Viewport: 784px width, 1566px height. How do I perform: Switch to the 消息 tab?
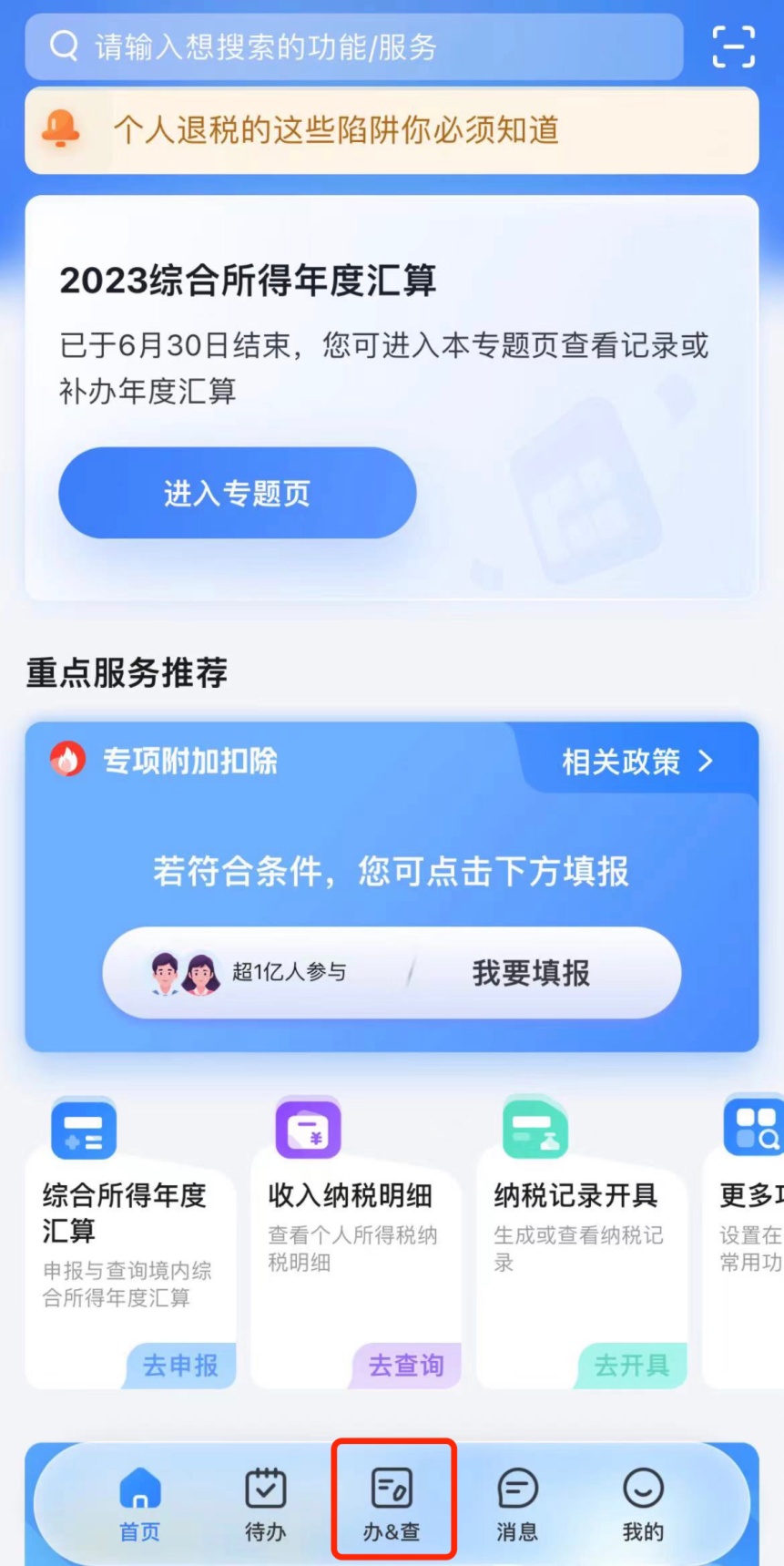tap(517, 1504)
